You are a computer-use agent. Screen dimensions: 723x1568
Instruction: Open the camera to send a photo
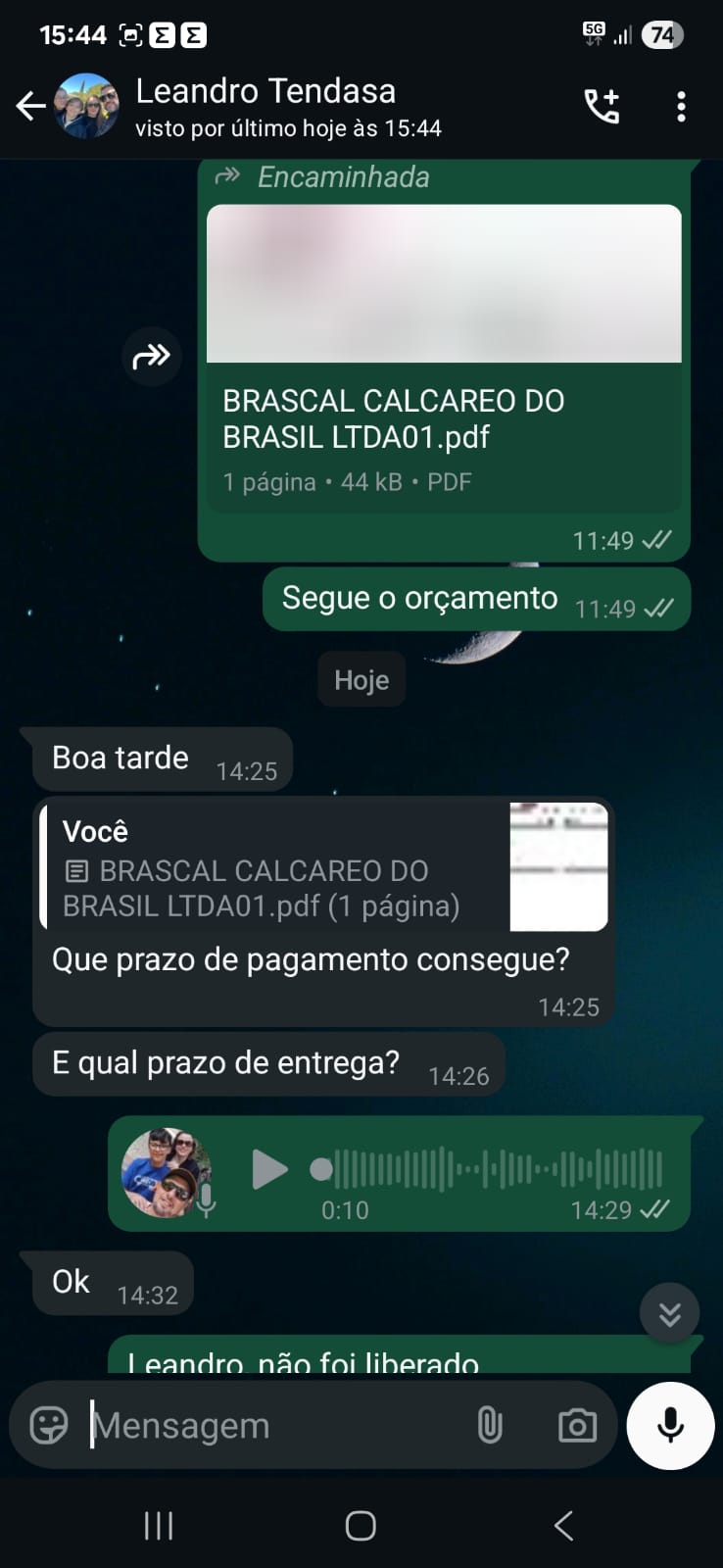pos(577,1425)
